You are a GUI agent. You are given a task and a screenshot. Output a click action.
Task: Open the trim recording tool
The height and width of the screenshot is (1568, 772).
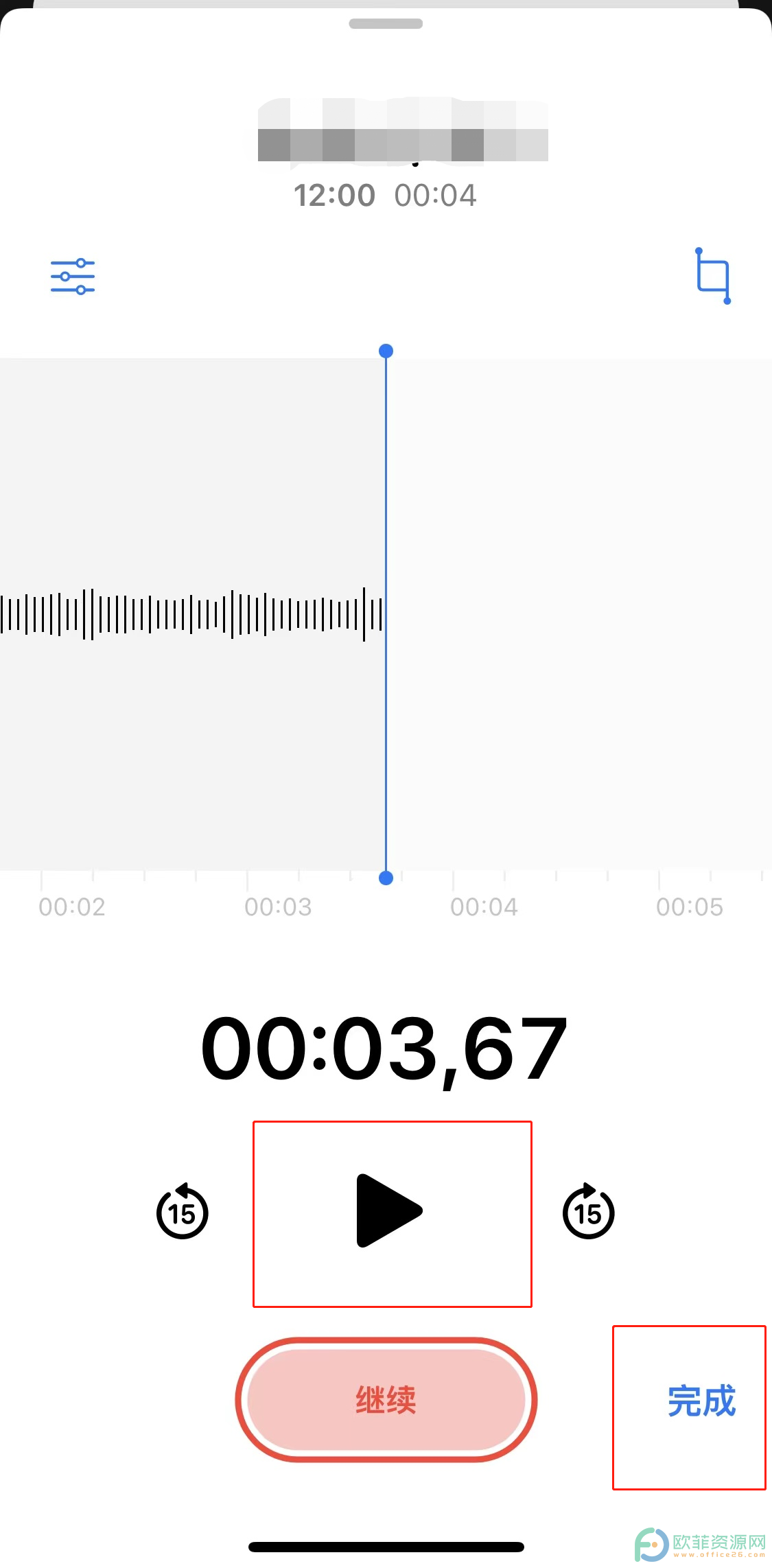[713, 276]
